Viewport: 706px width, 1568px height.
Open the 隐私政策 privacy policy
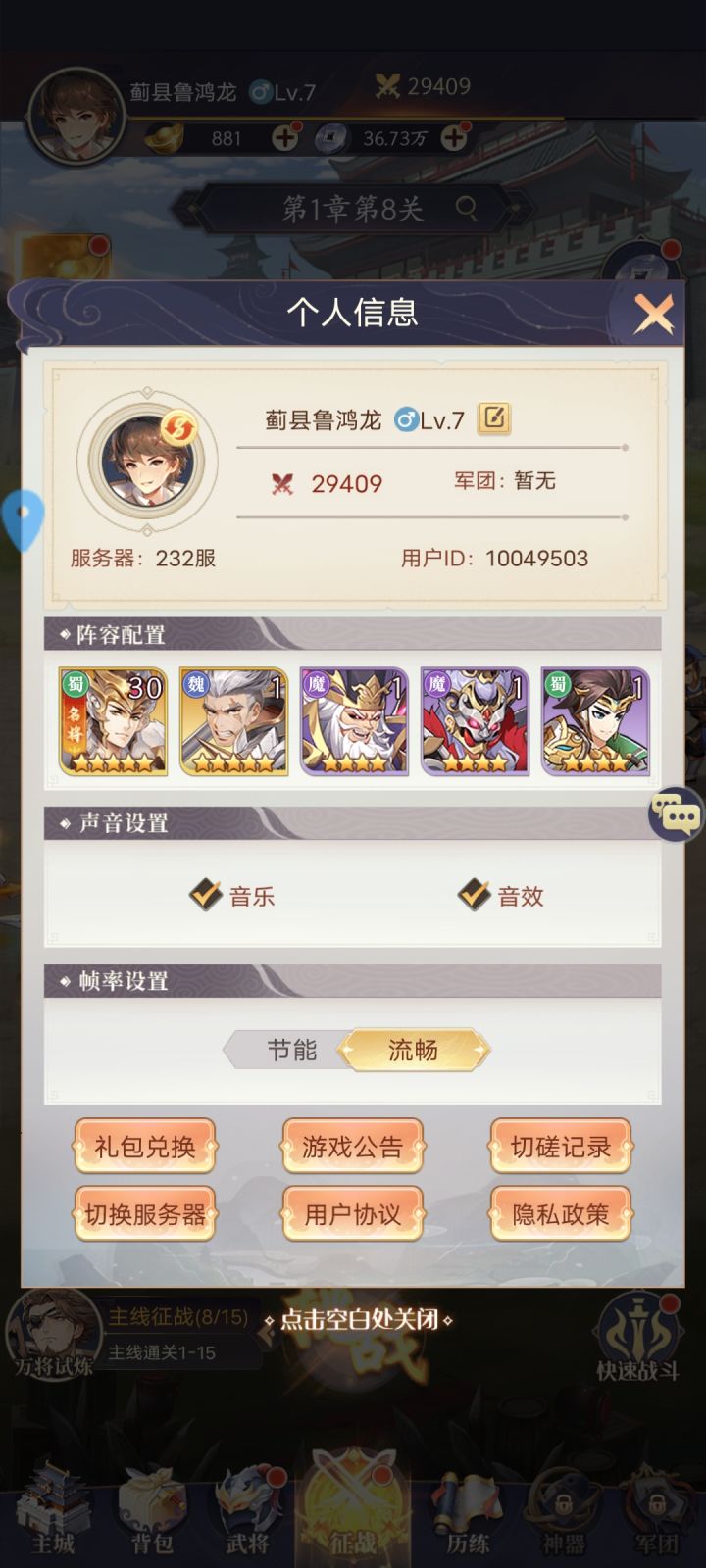click(x=561, y=1214)
